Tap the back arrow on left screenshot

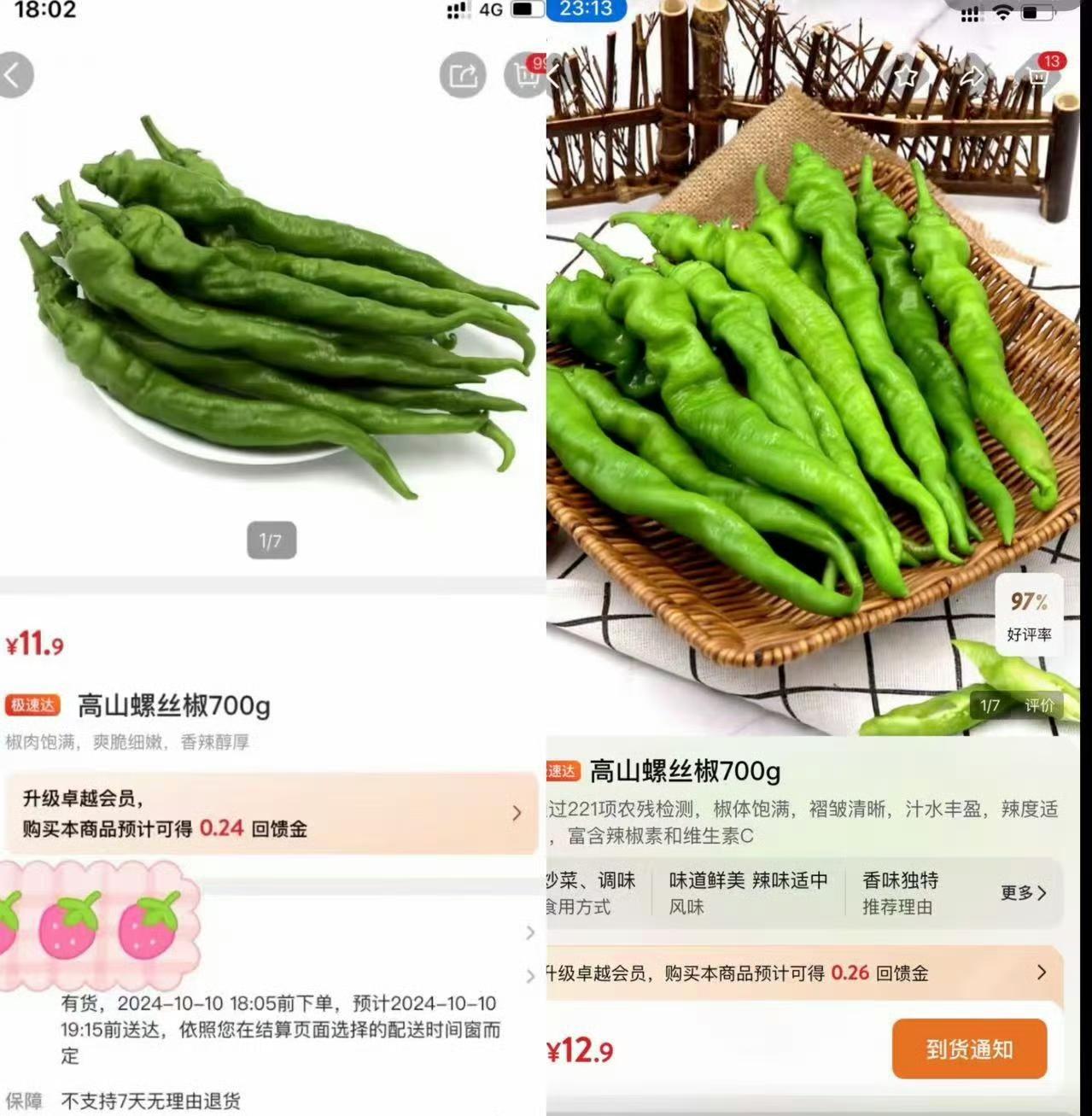click(x=15, y=74)
